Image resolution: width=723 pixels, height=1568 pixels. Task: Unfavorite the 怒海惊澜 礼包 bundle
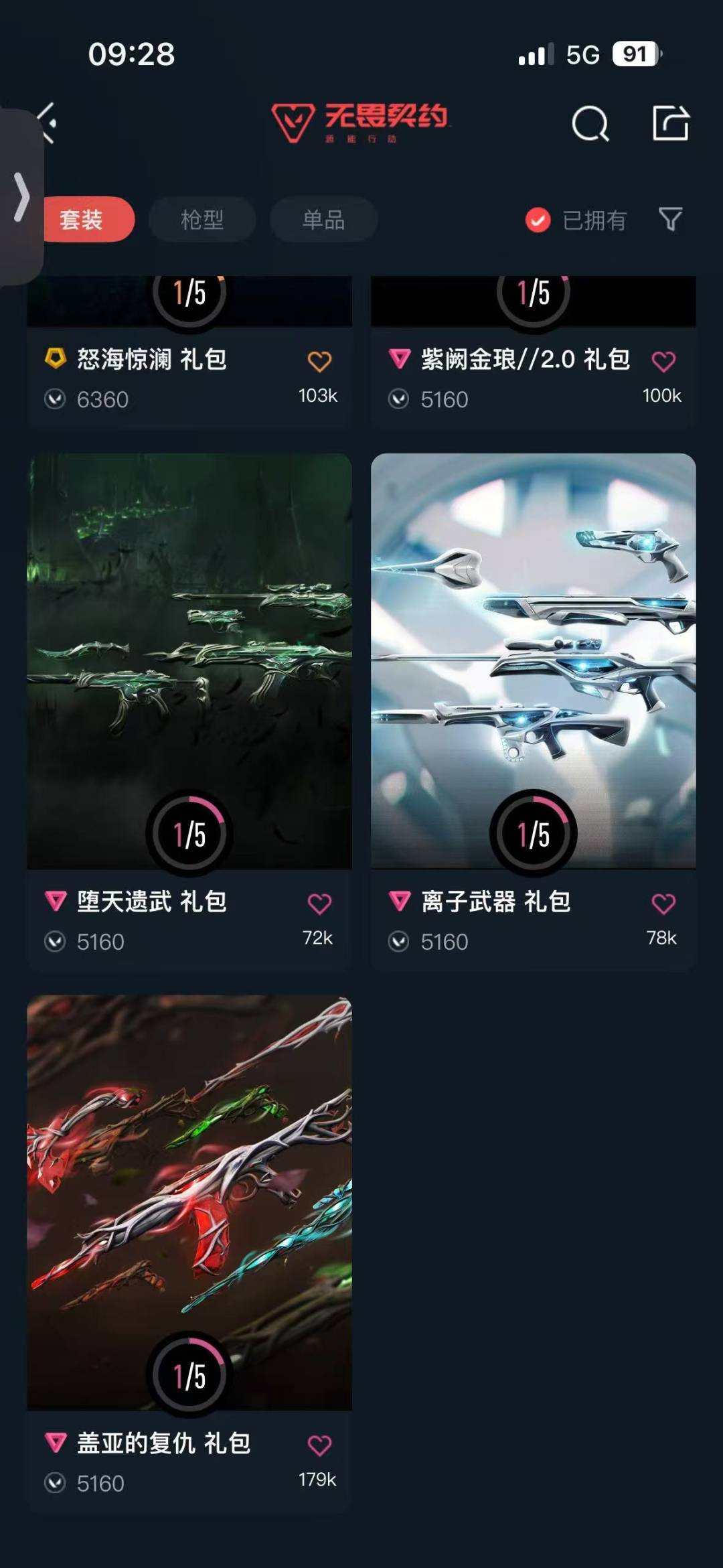coord(321,360)
